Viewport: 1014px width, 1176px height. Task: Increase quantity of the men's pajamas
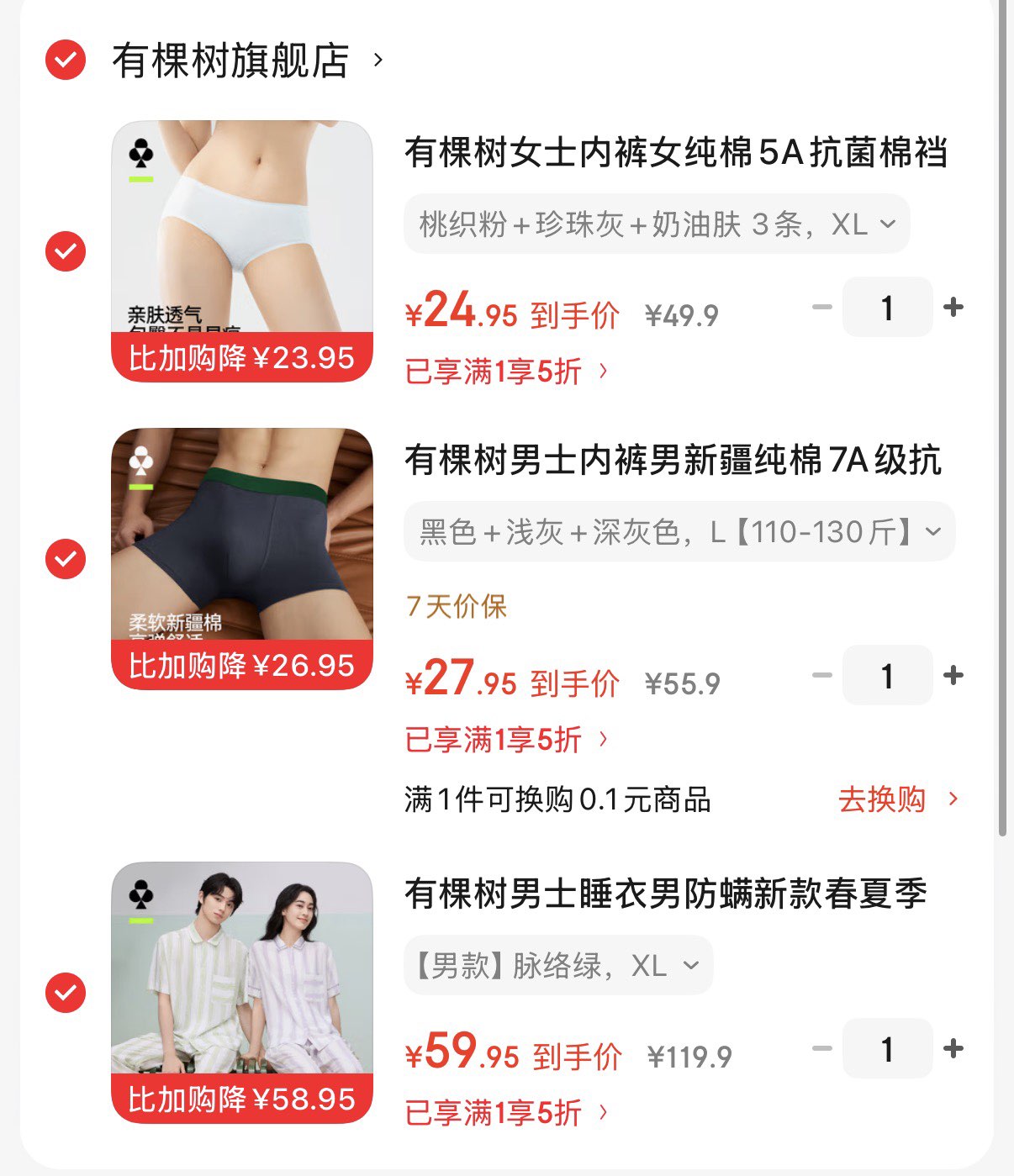coord(953,1048)
